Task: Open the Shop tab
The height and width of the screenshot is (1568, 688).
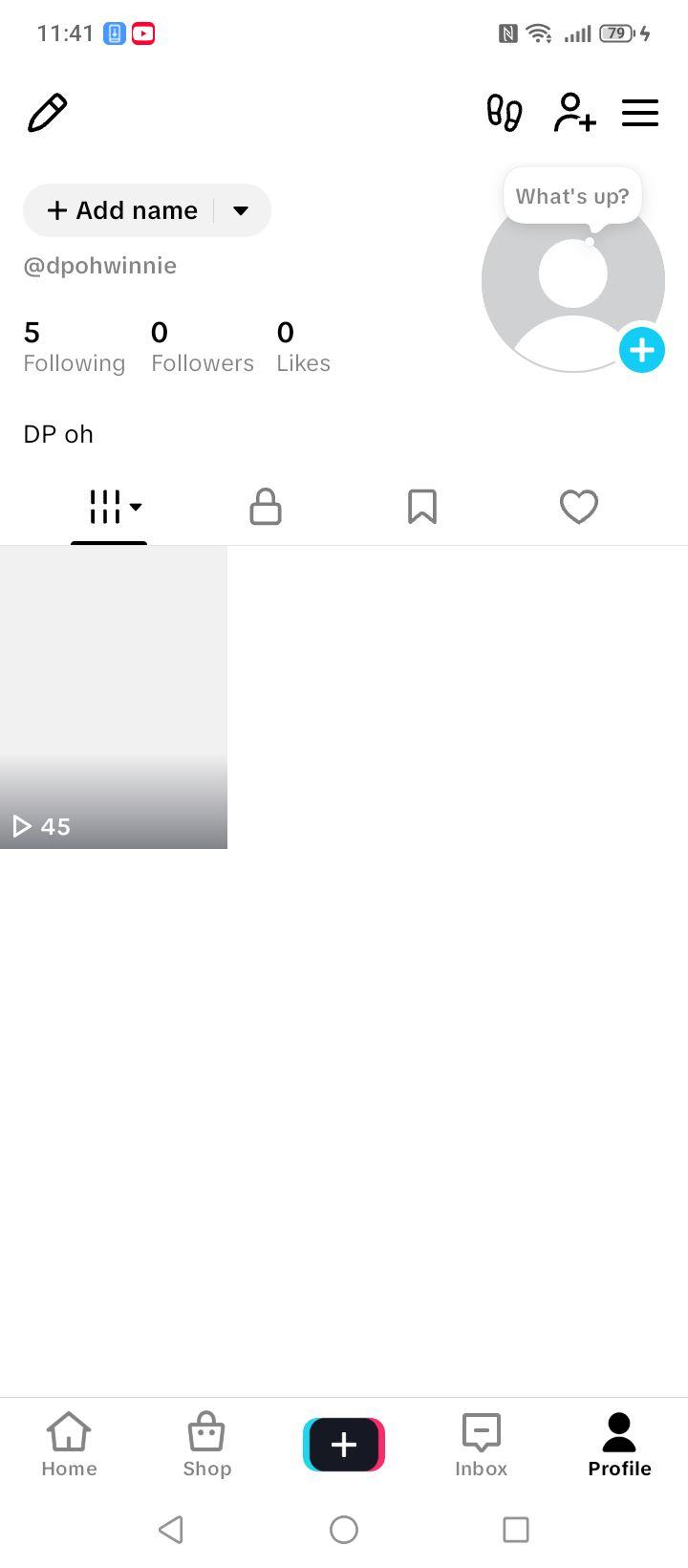Action: click(206, 1445)
